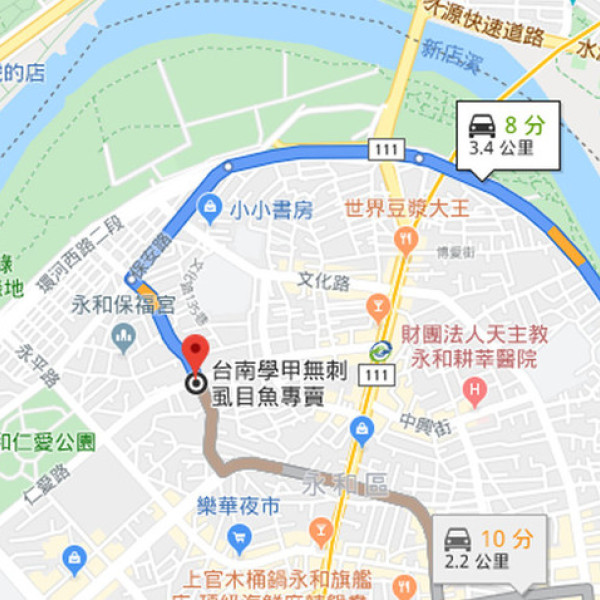Open the 小小書房 place marker
This screenshot has width=600, height=600.
click(x=211, y=210)
